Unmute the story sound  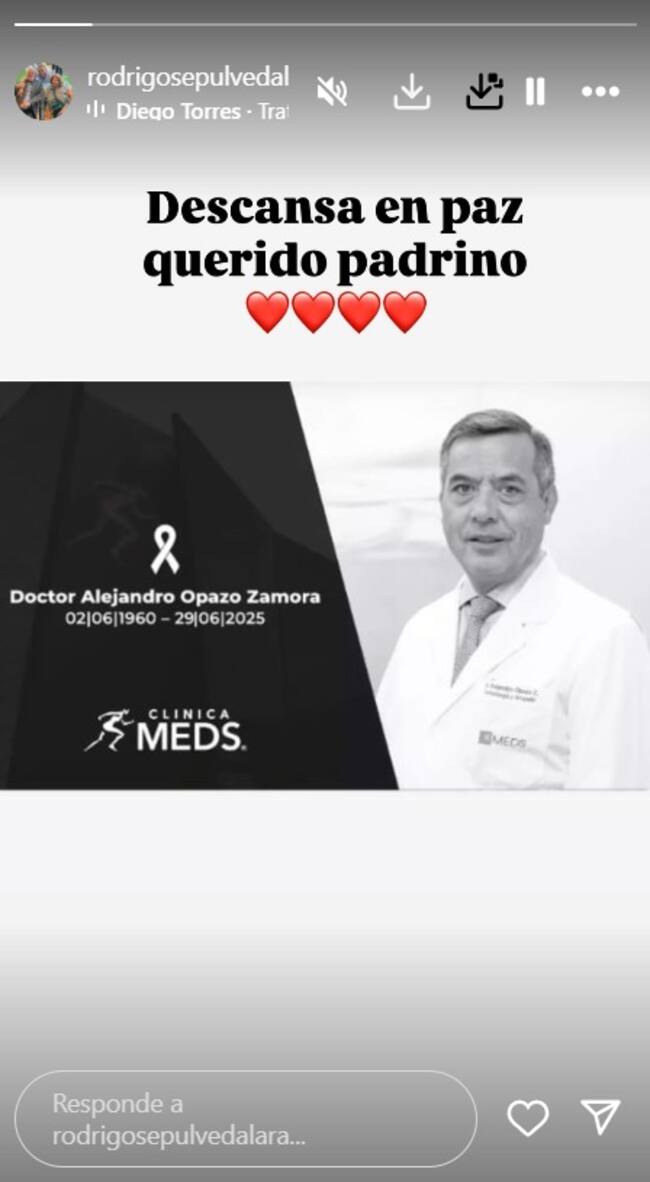point(332,92)
